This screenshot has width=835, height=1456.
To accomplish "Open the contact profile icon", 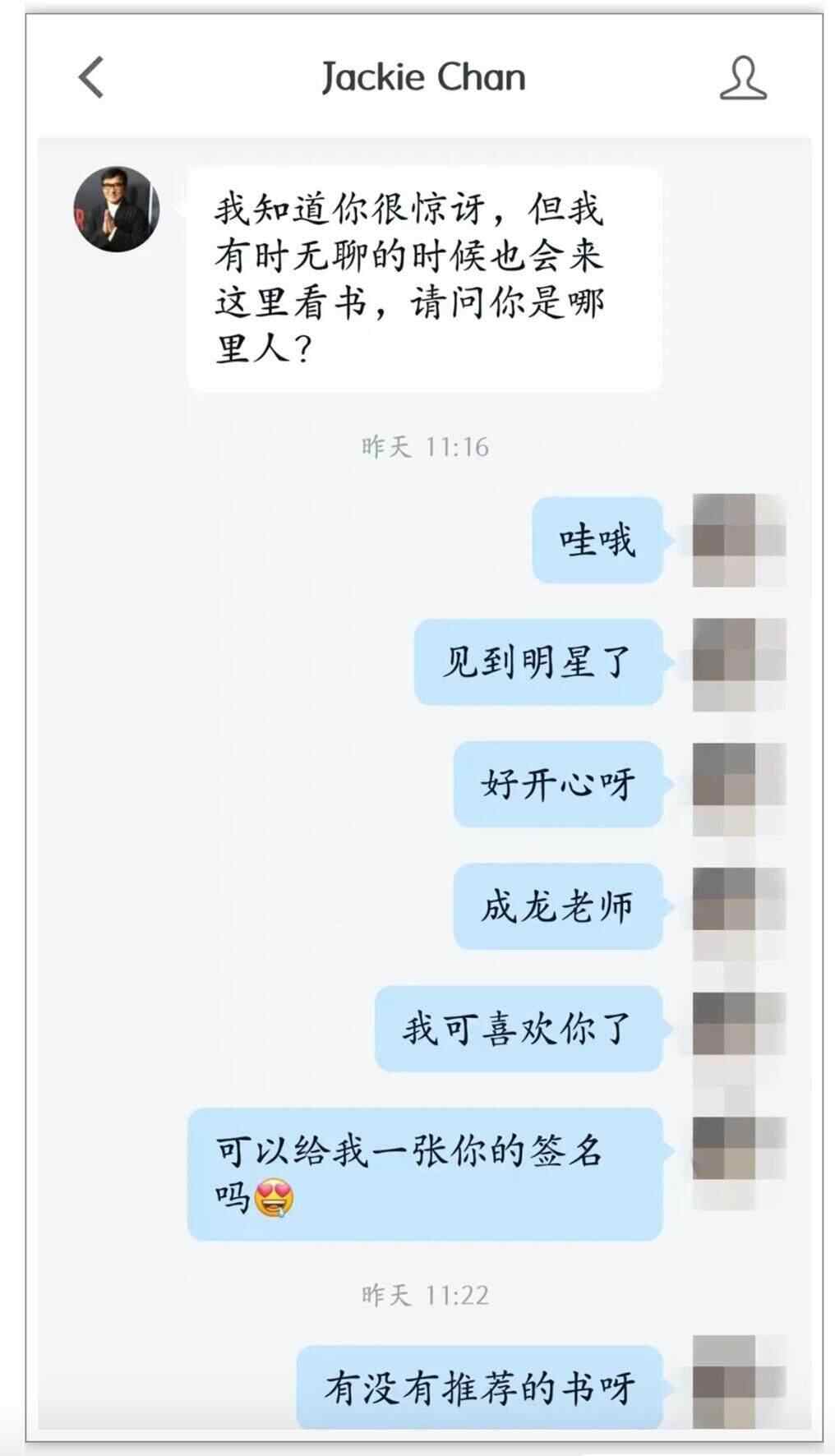I will 743,78.
